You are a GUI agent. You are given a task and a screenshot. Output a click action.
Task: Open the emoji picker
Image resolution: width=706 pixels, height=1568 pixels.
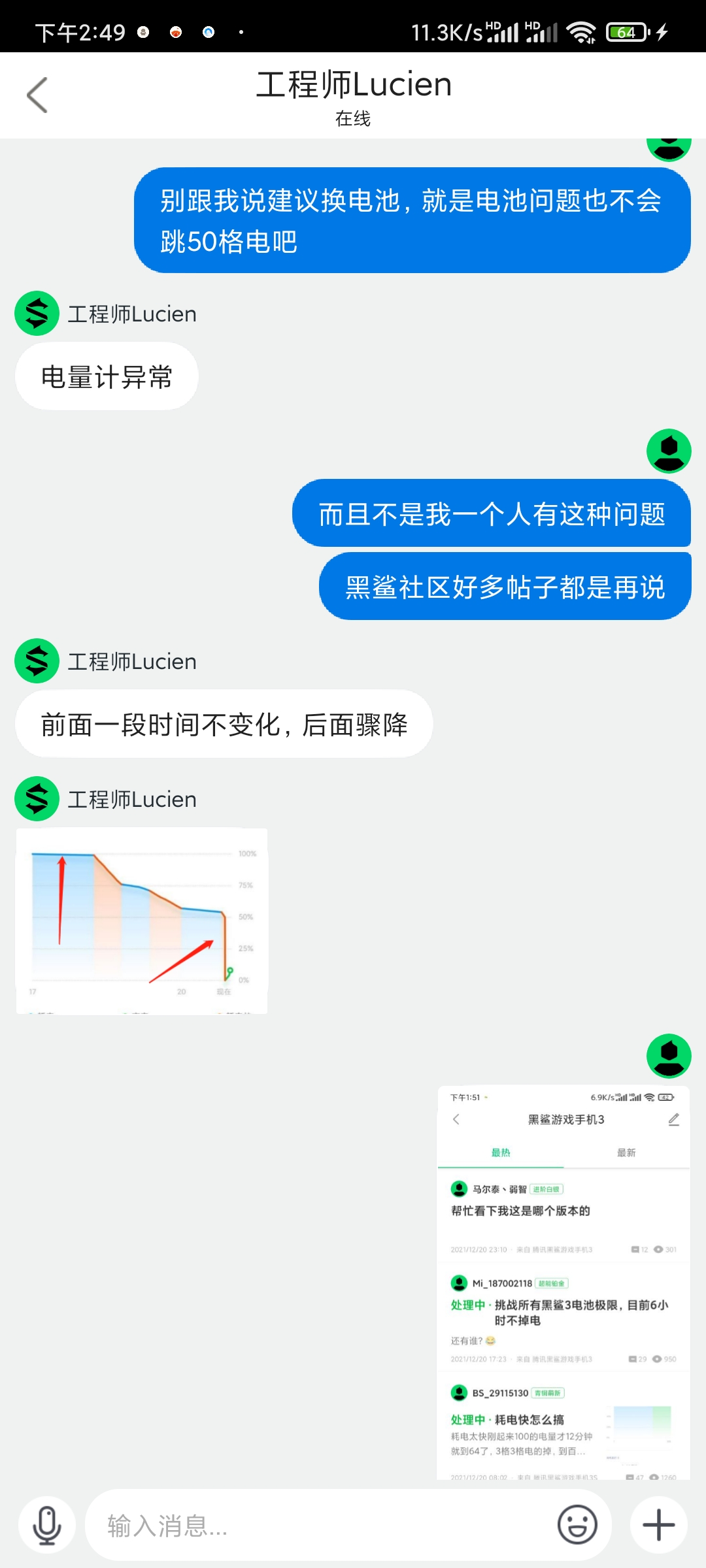point(577,1526)
